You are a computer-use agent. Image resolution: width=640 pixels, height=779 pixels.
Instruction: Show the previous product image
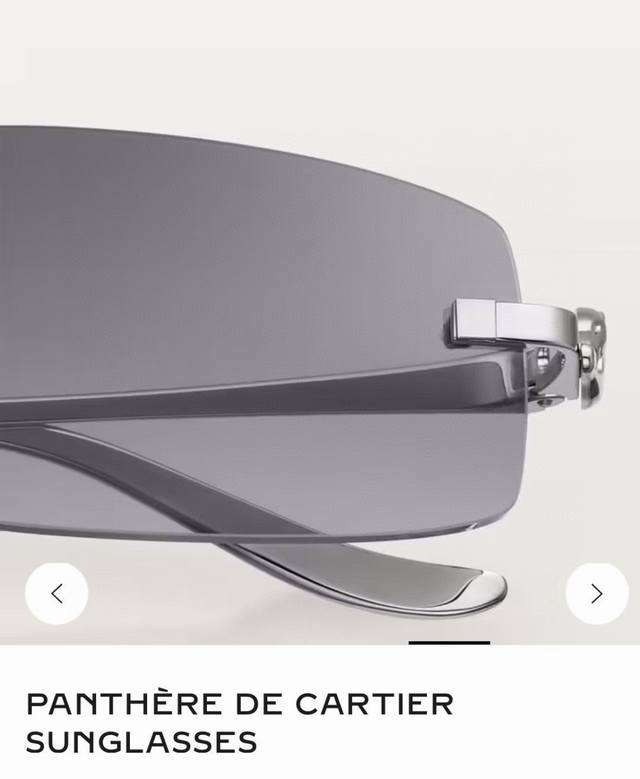[x=56, y=593]
